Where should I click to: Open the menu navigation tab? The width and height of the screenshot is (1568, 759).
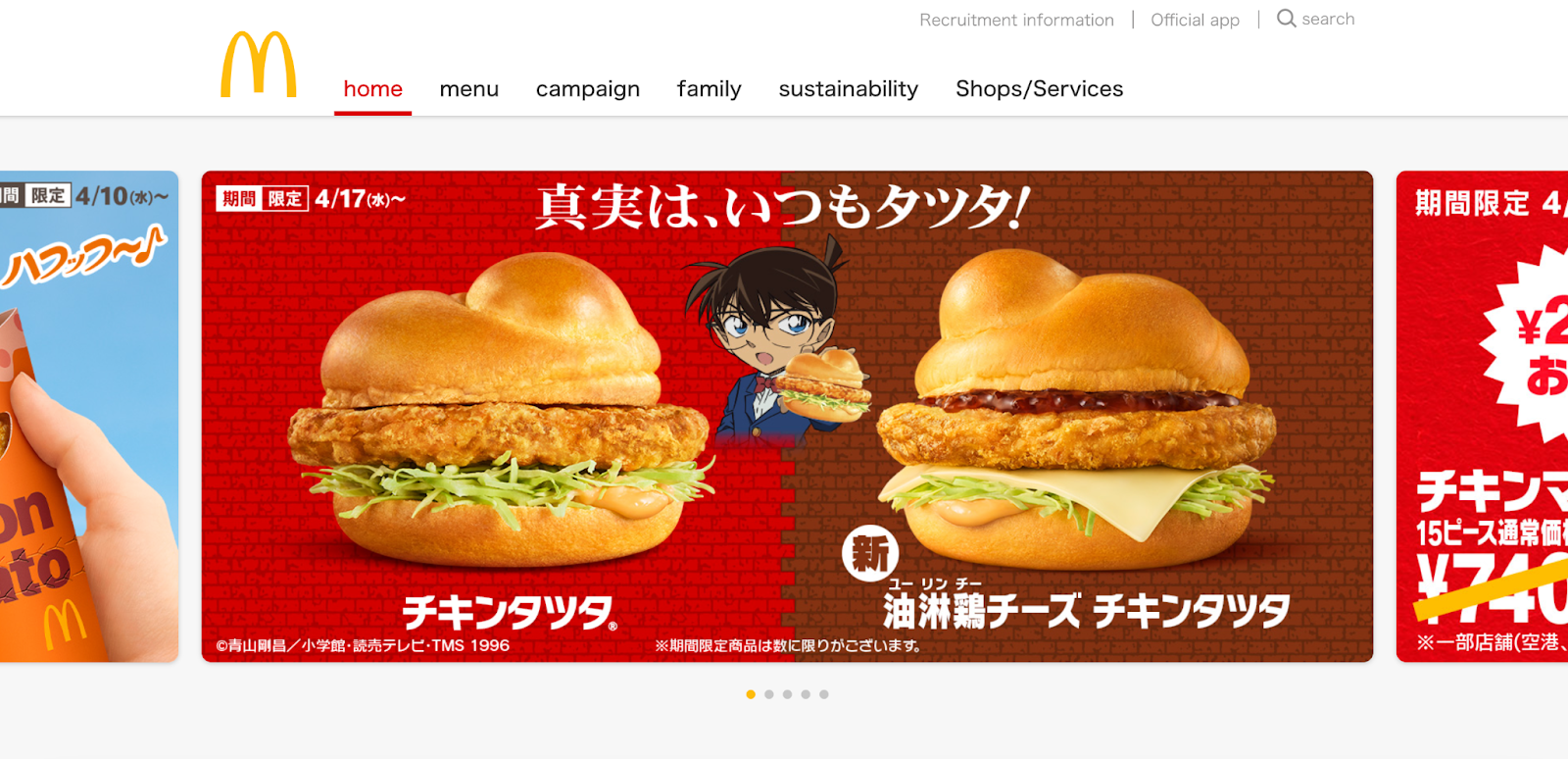tap(468, 89)
